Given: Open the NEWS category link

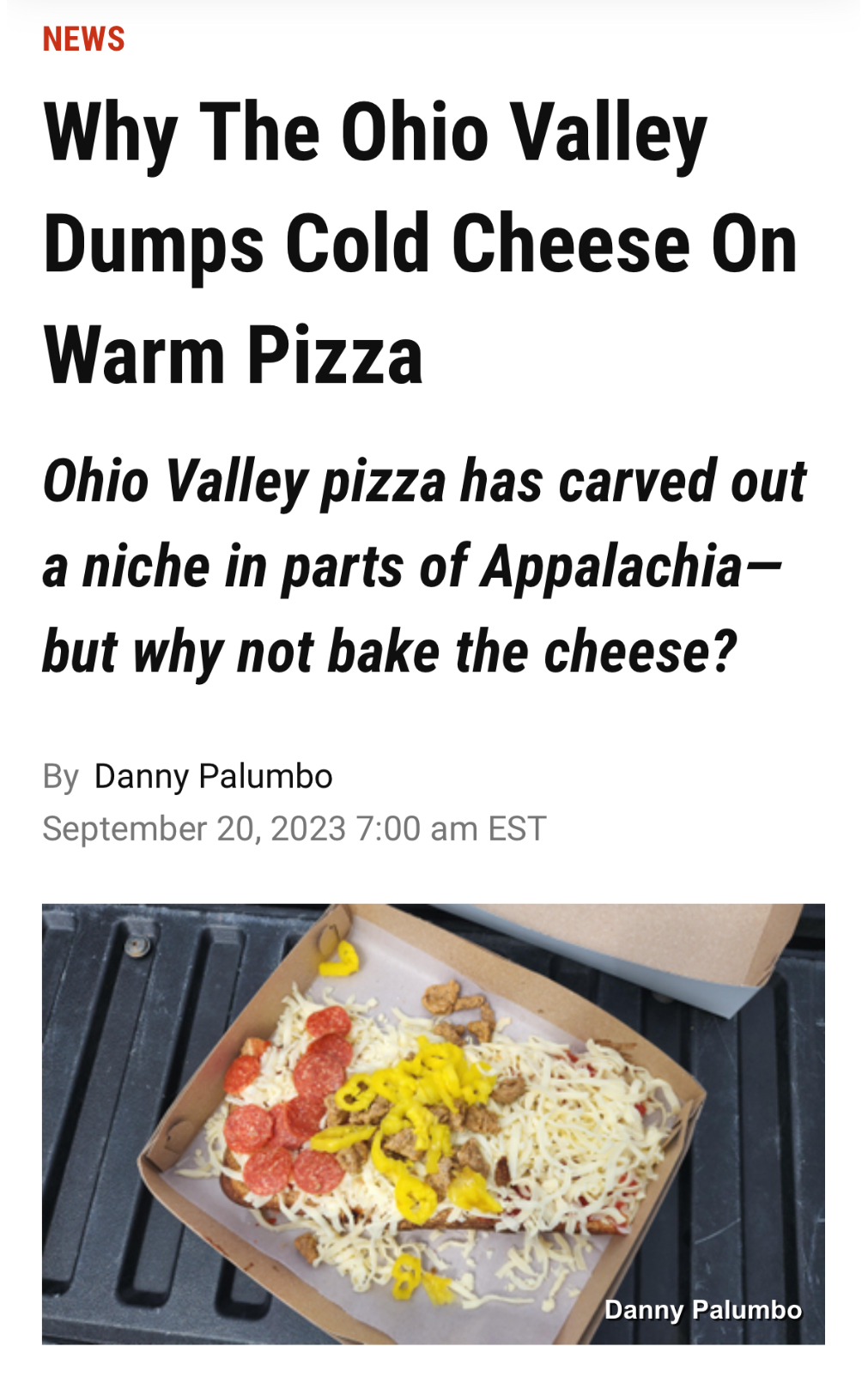Looking at the screenshot, I should [x=84, y=39].
